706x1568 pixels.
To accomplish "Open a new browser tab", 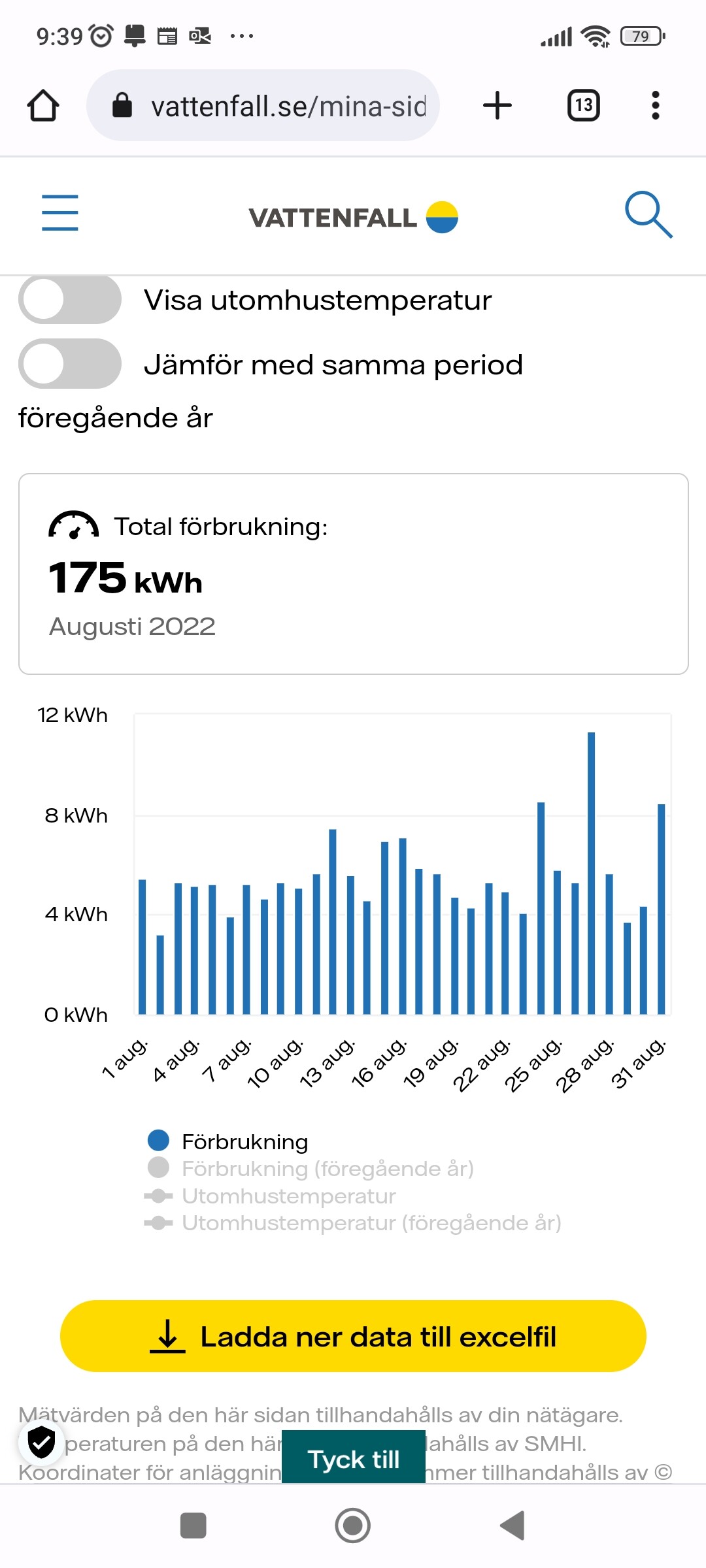I will click(497, 106).
